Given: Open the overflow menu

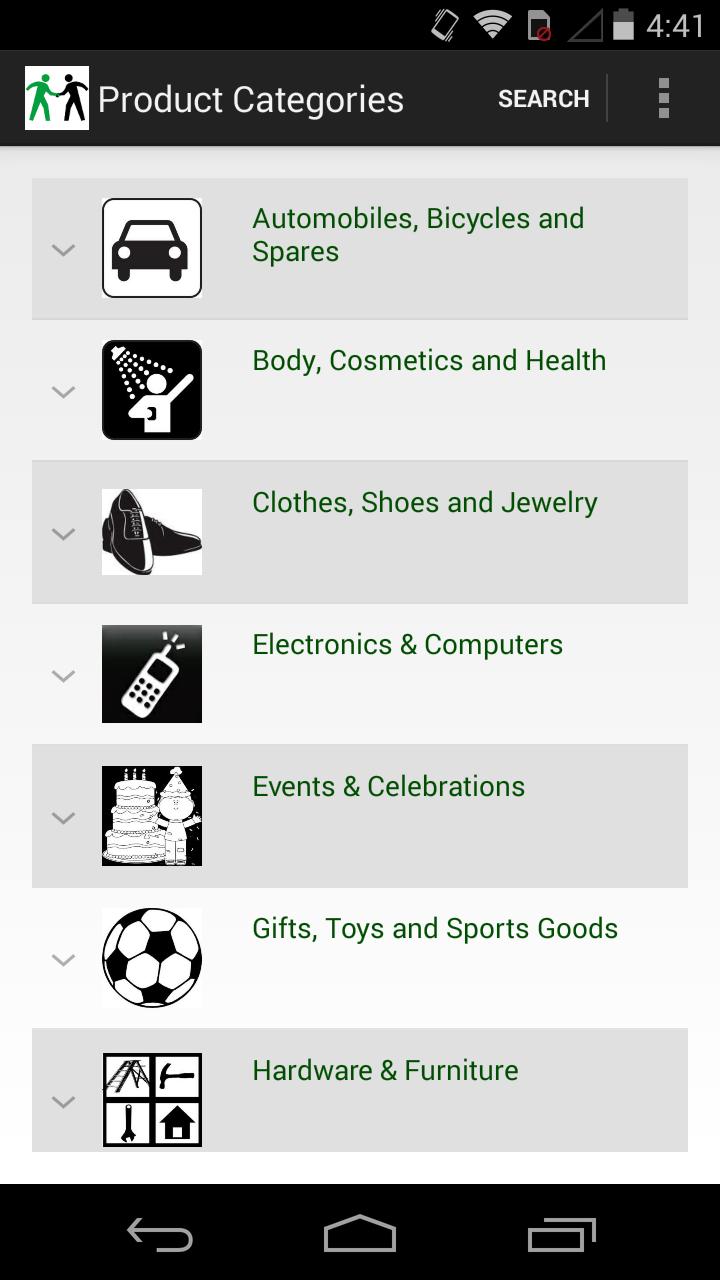Looking at the screenshot, I should (x=663, y=98).
